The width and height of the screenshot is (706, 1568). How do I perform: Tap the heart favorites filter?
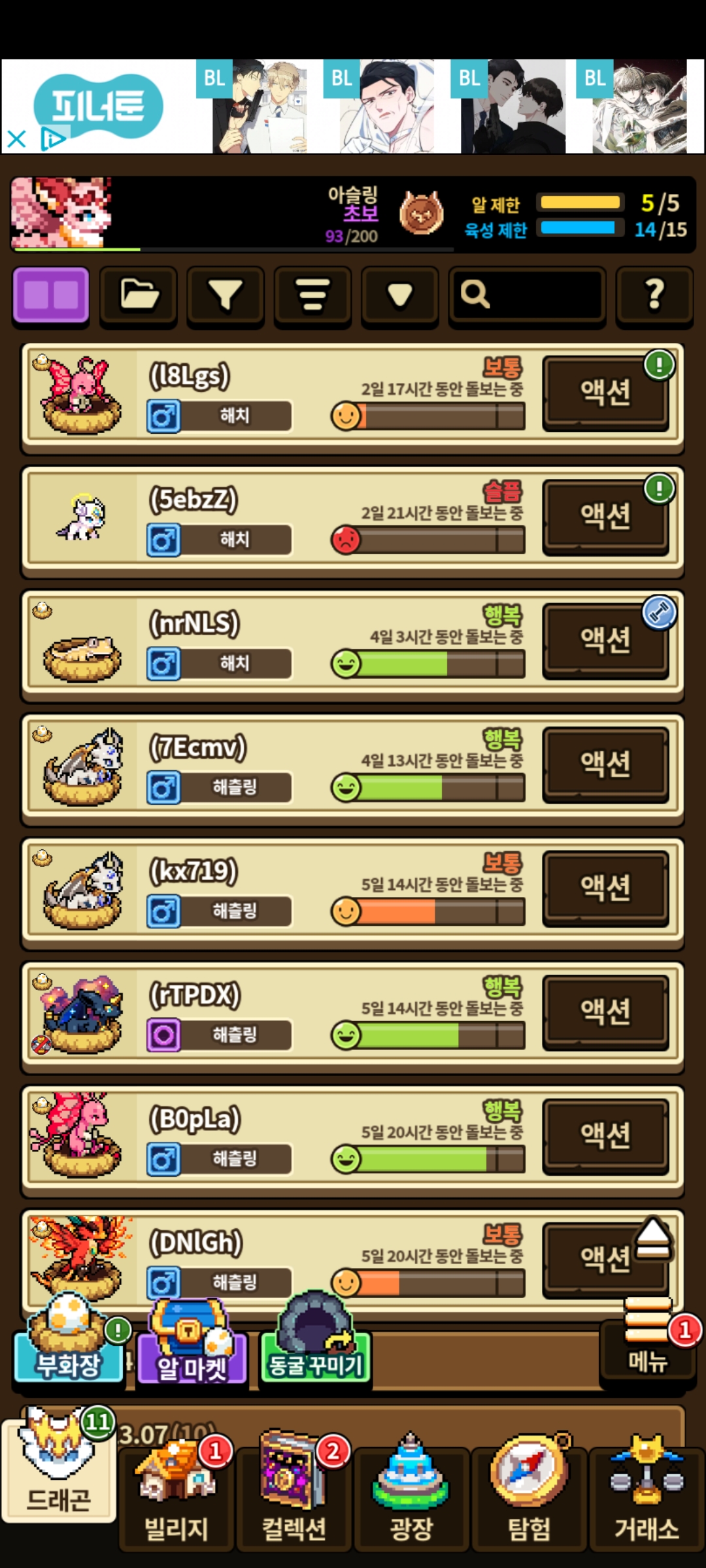(x=399, y=295)
